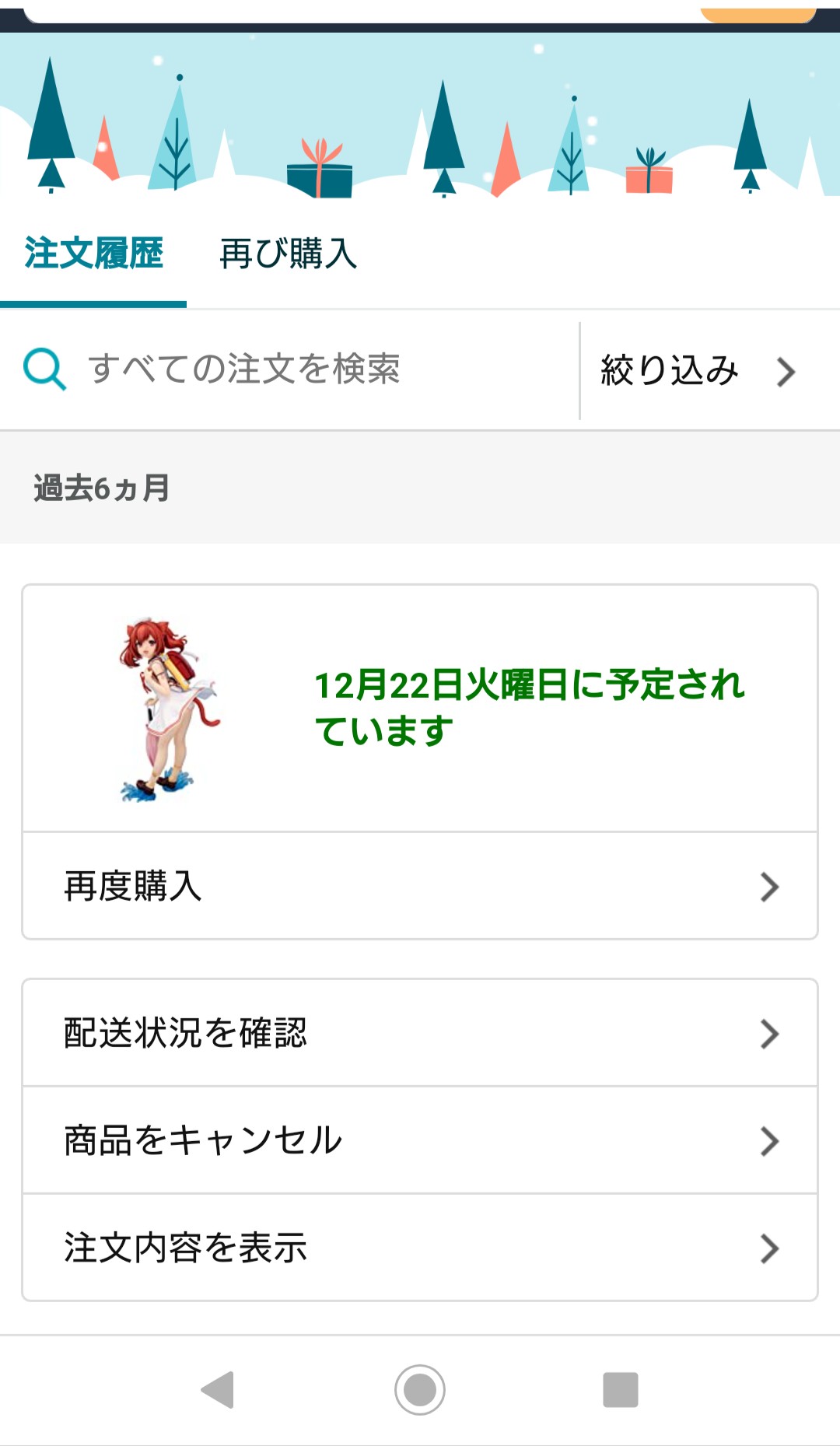Open 配送状況を確認 to track delivery

(420, 1033)
